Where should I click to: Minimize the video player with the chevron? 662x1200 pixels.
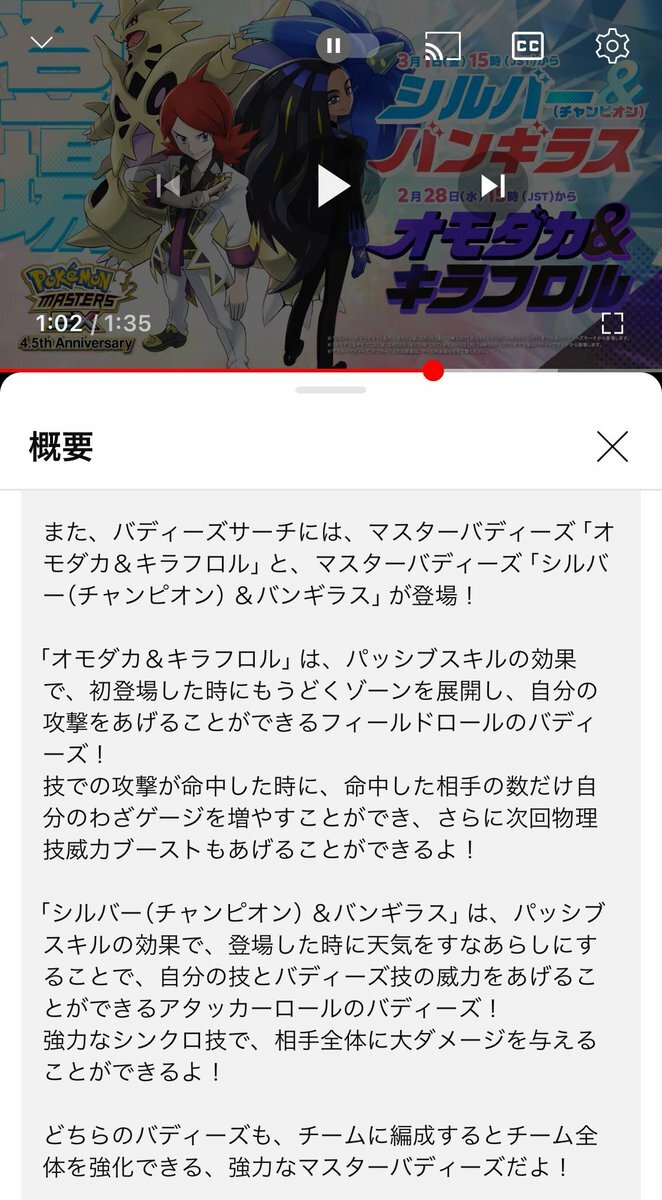pos(41,43)
